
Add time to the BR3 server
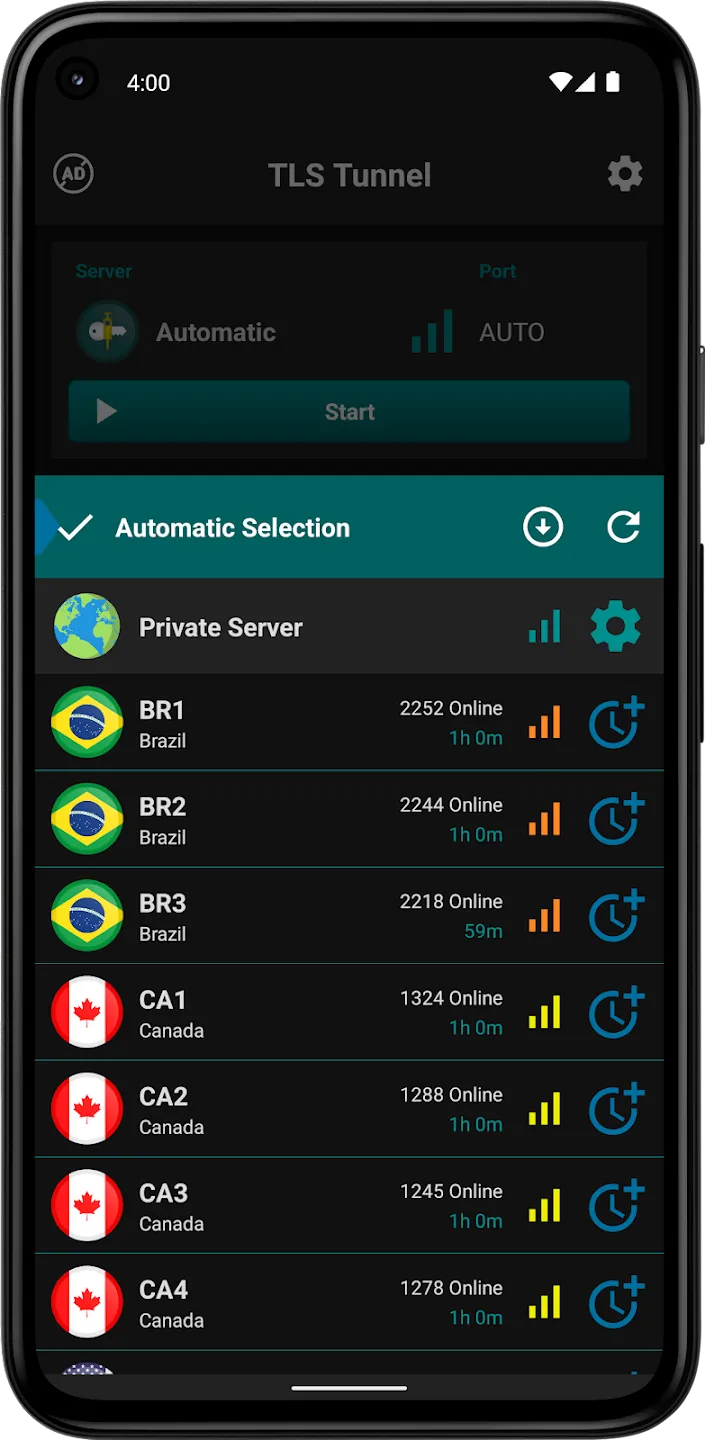pyautogui.click(x=616, y=916)
